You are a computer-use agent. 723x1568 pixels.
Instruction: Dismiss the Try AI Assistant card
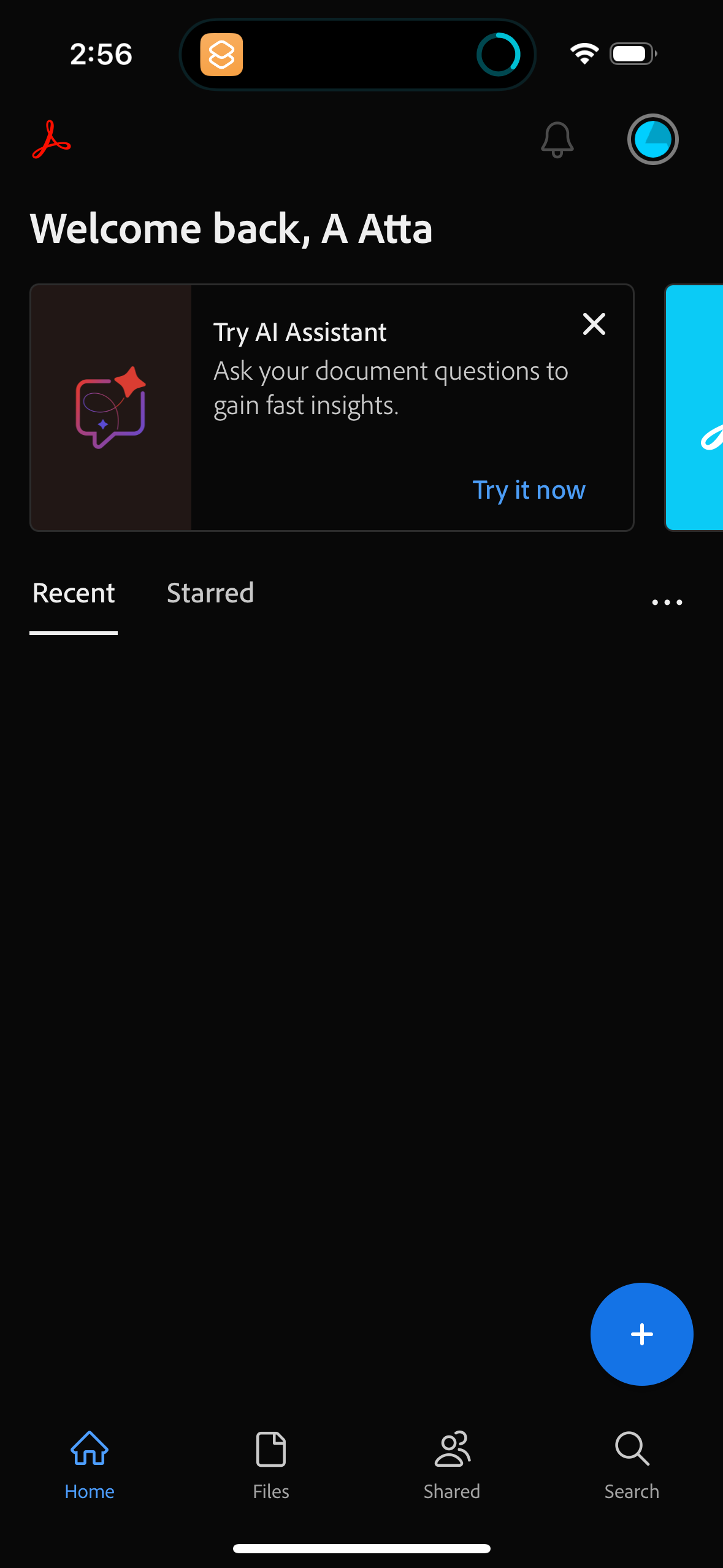(x=594, y=325)
